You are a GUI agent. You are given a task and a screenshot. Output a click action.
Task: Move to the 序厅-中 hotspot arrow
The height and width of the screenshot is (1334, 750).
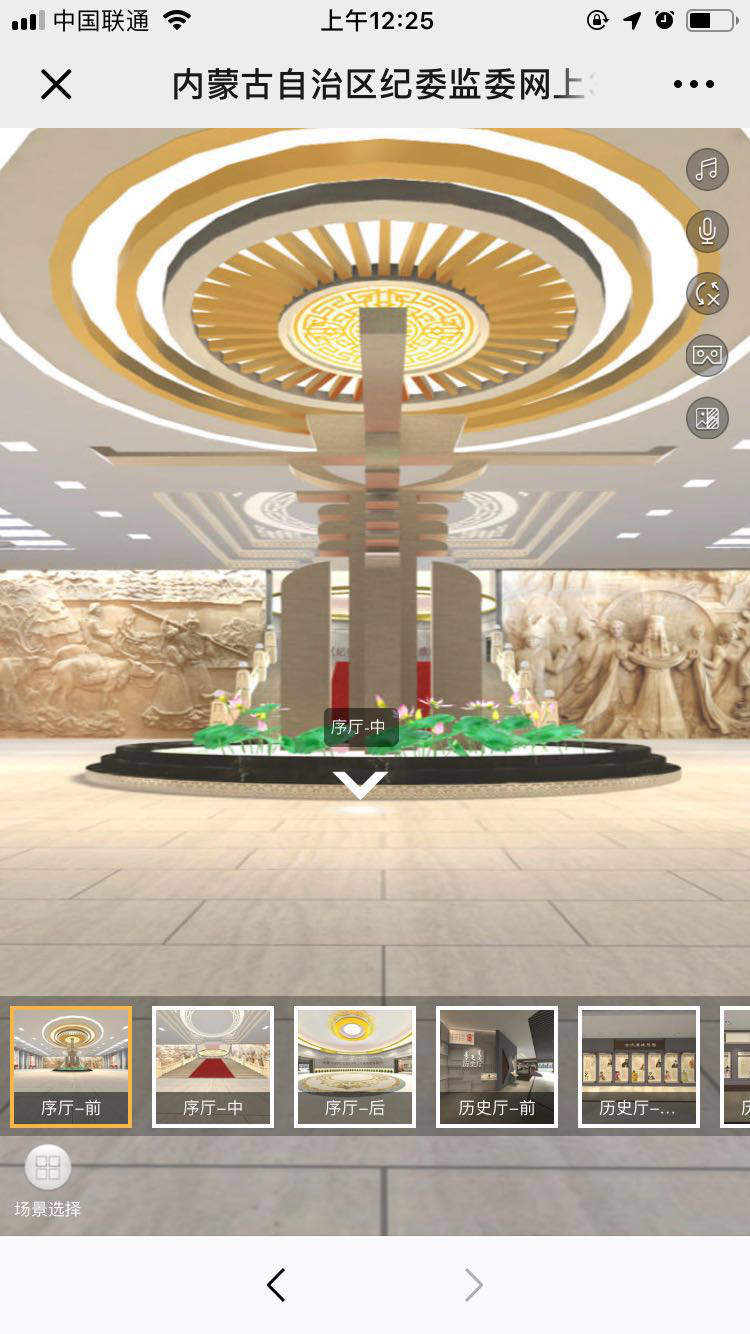[360, 783]
